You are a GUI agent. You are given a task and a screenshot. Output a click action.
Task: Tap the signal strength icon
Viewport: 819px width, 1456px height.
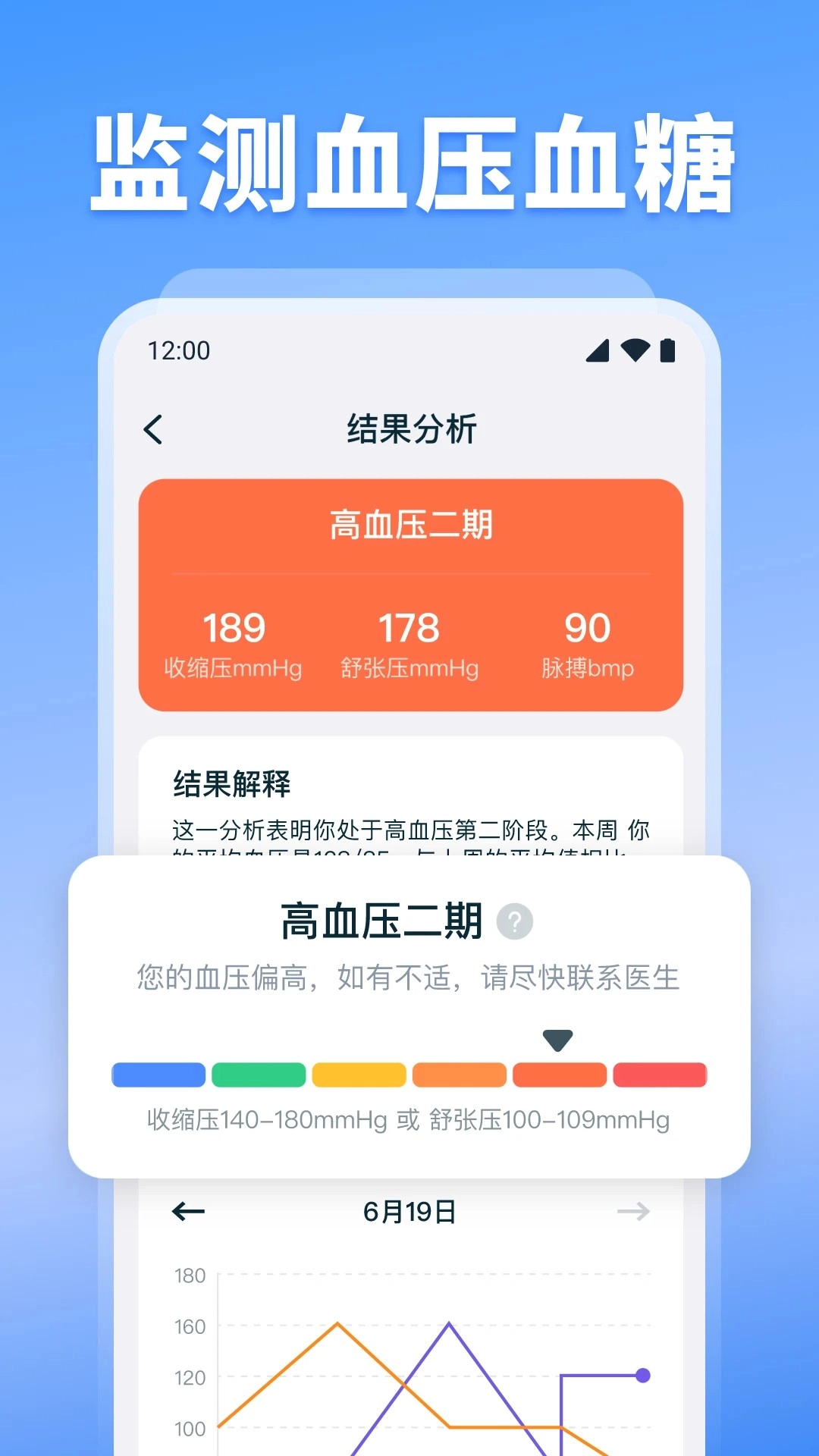pos(598,350)
